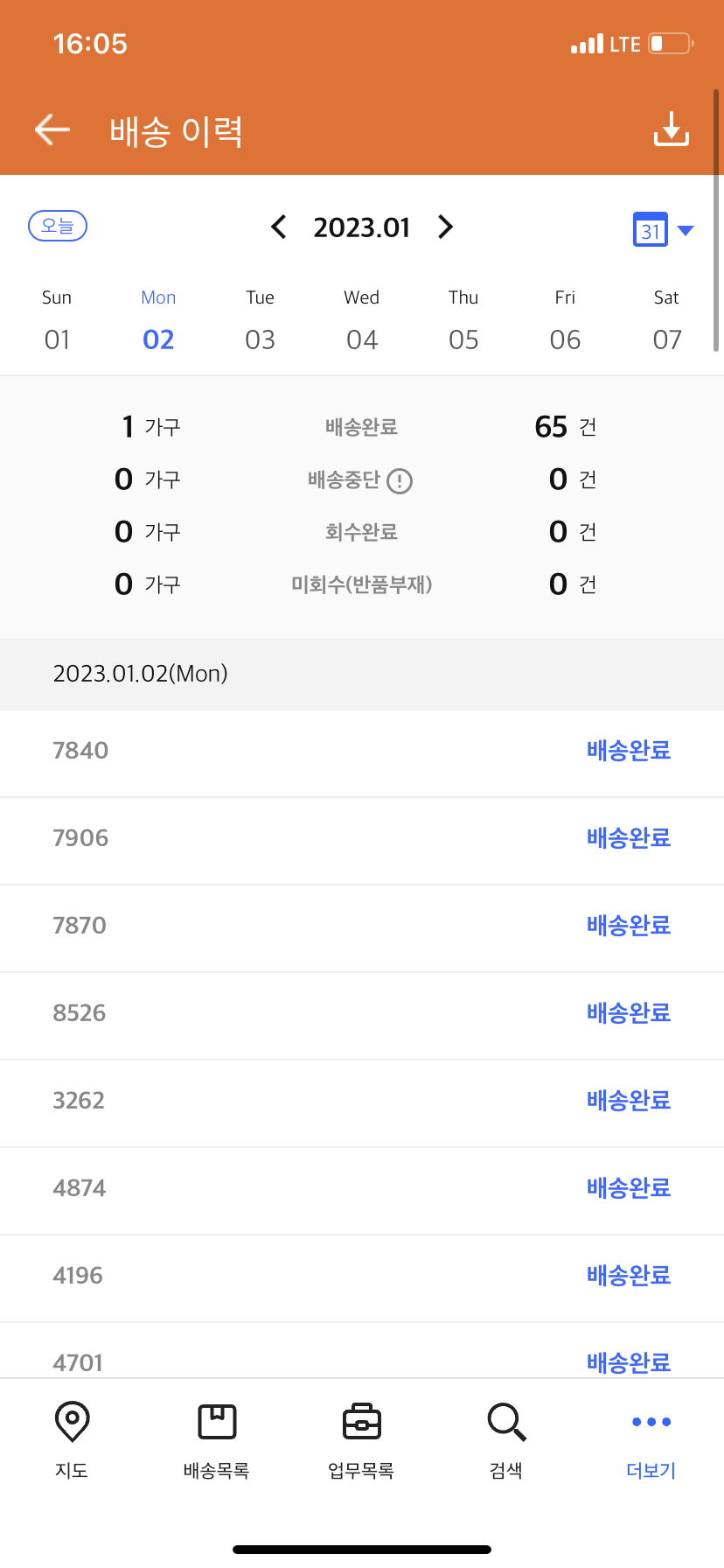Select Friday 06 in the week row
The height and width of the screenshot is (1568, 724).
(x=565, y=320)
